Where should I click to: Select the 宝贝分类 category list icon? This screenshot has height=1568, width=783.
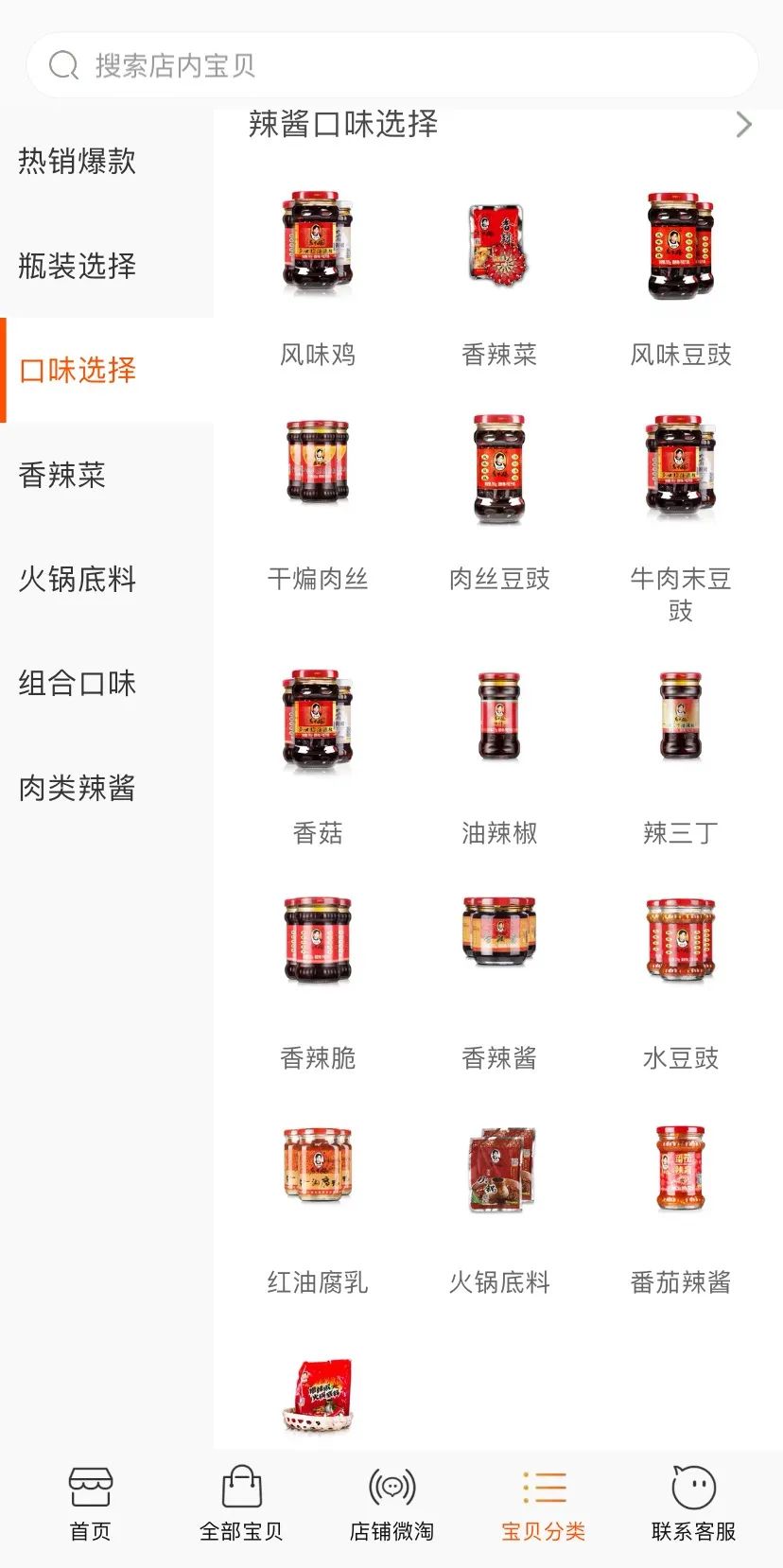pyautogui.click(x=542, y=1504)
